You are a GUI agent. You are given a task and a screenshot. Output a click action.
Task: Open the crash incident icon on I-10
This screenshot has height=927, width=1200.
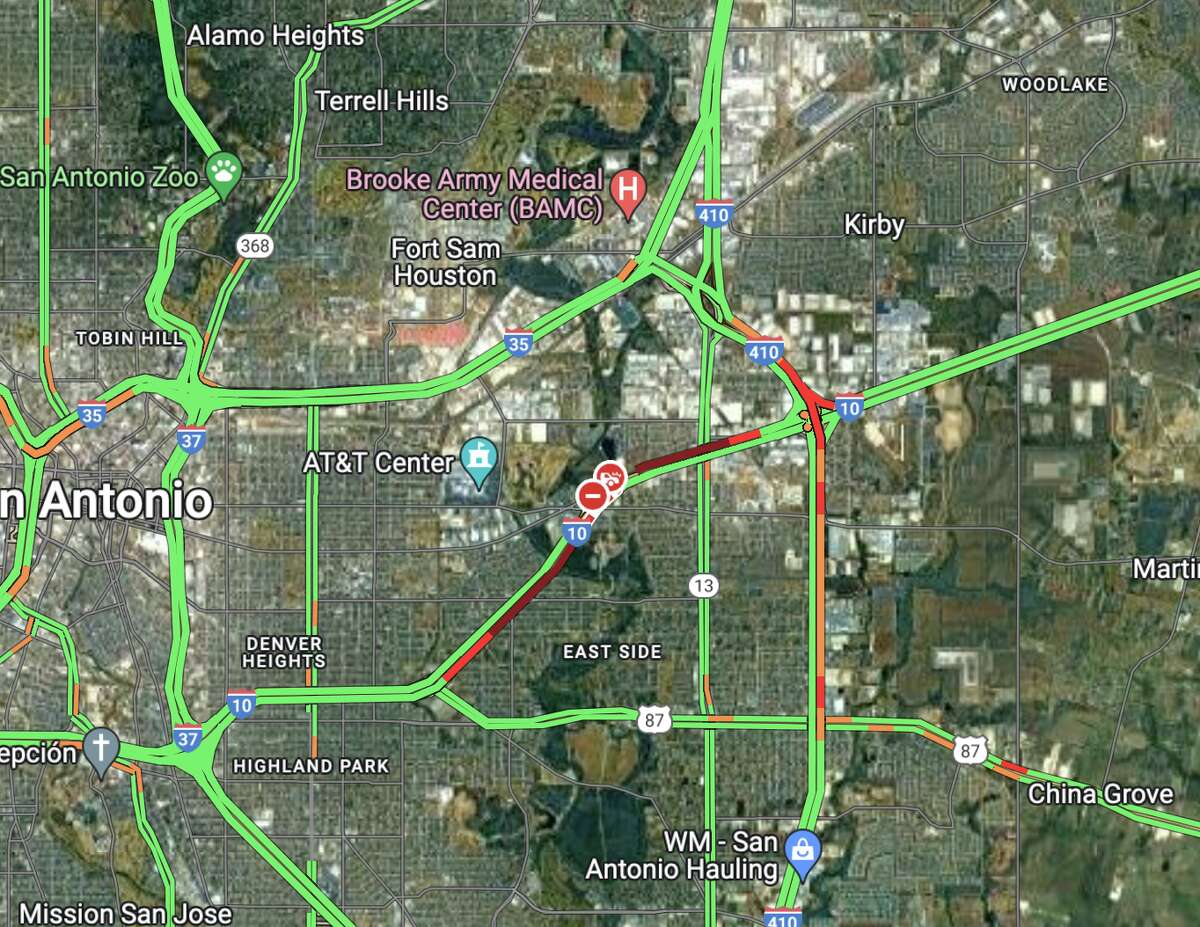coord(611,477)
